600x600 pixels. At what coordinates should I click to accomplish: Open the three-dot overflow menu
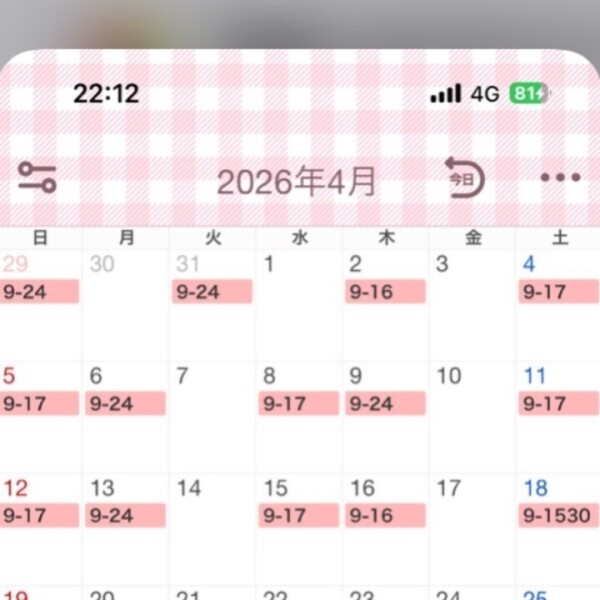tap(560, 179)
